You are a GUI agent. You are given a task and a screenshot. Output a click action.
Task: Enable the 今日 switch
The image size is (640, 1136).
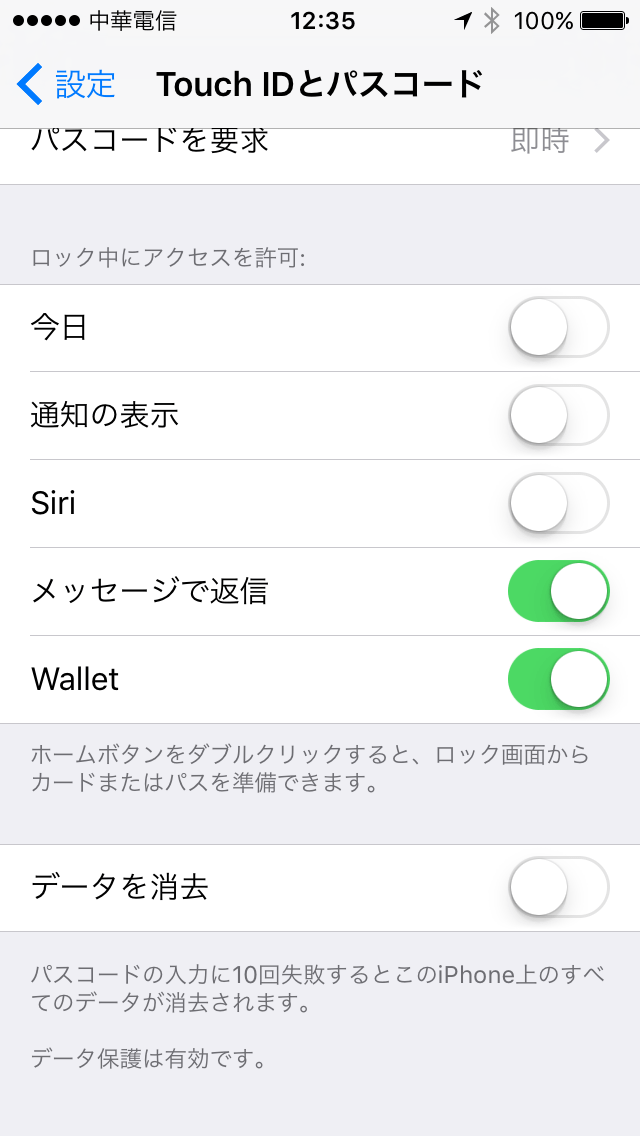pos(558,327)
